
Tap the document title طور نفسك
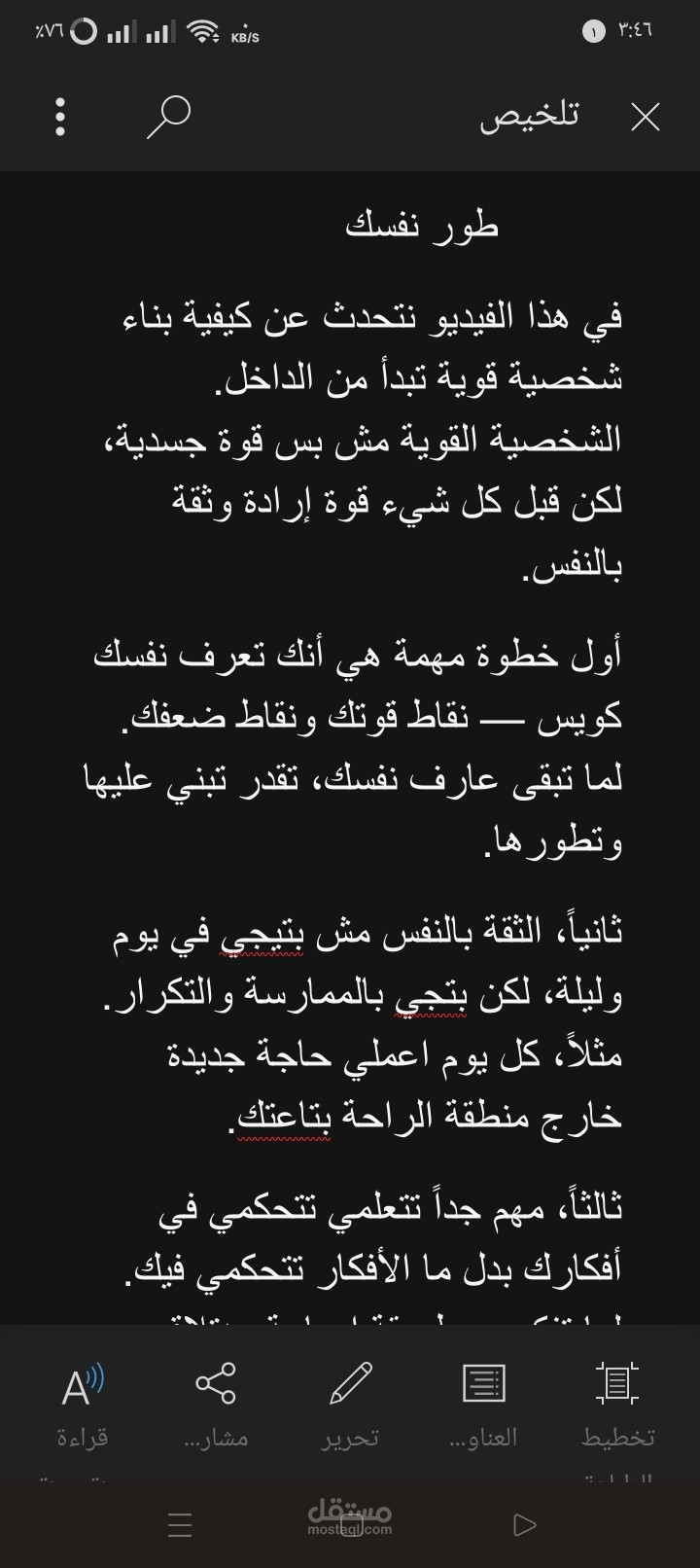click(x=425, y=224)
